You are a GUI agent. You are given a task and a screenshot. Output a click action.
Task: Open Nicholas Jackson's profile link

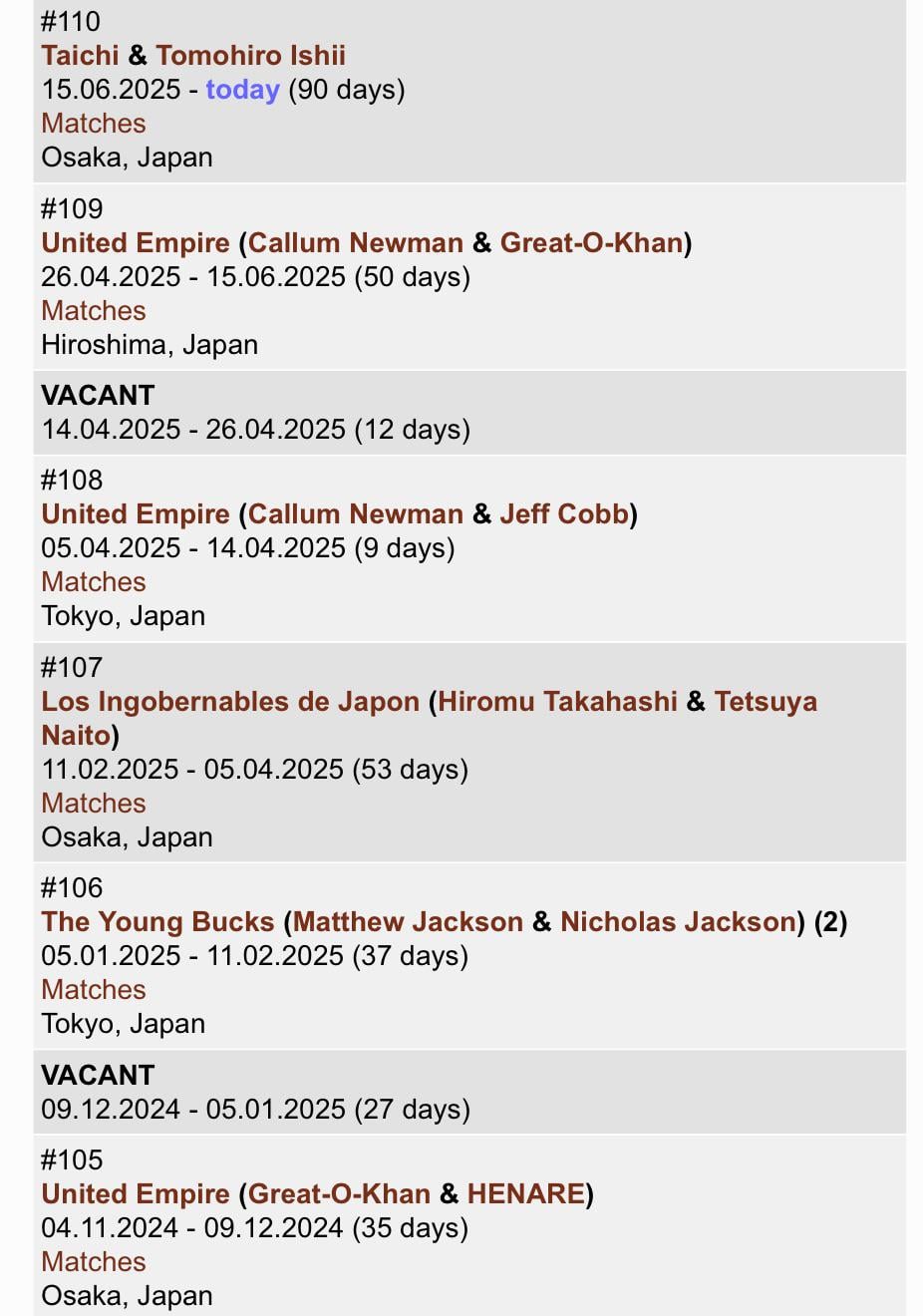678,922
